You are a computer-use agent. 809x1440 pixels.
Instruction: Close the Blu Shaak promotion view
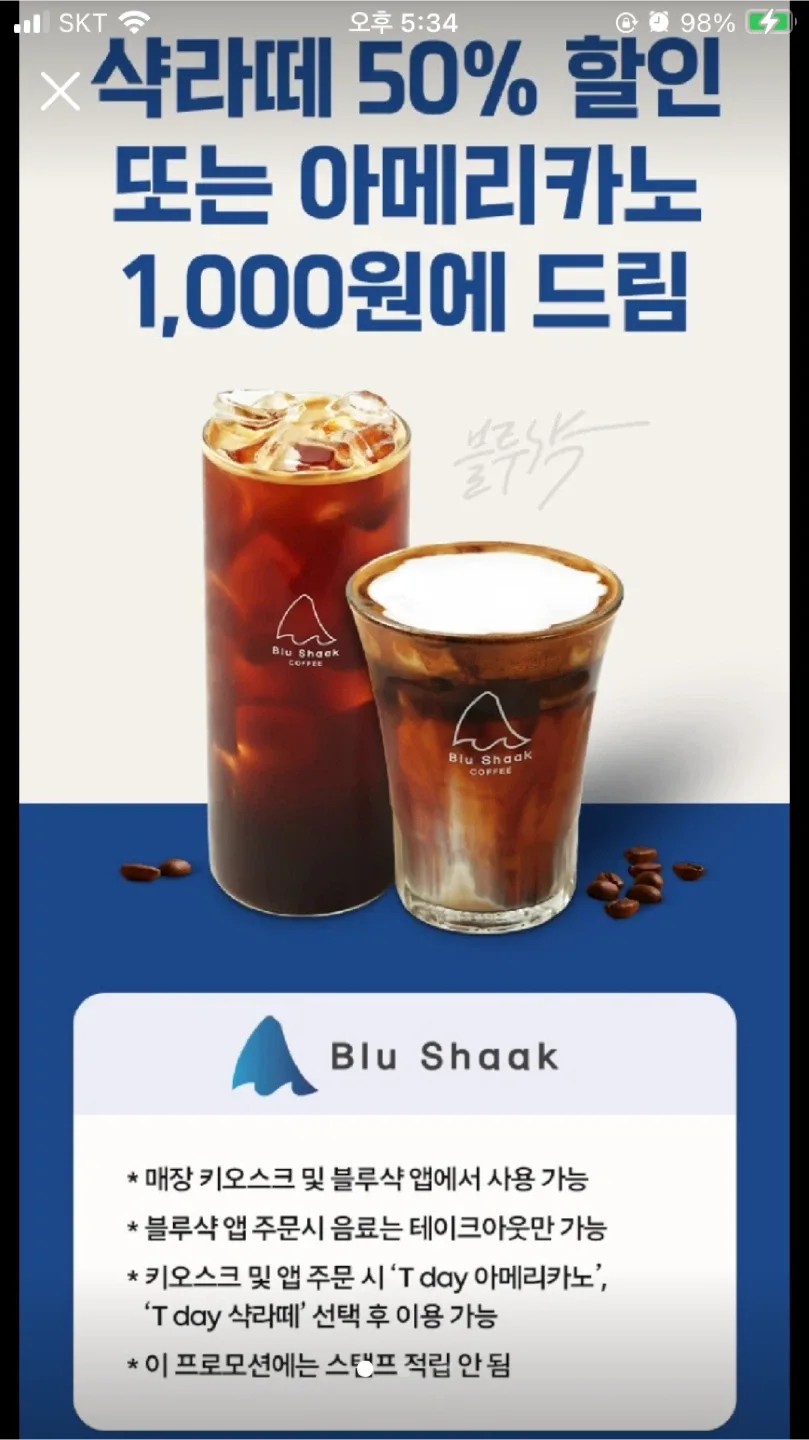point(60,91)
